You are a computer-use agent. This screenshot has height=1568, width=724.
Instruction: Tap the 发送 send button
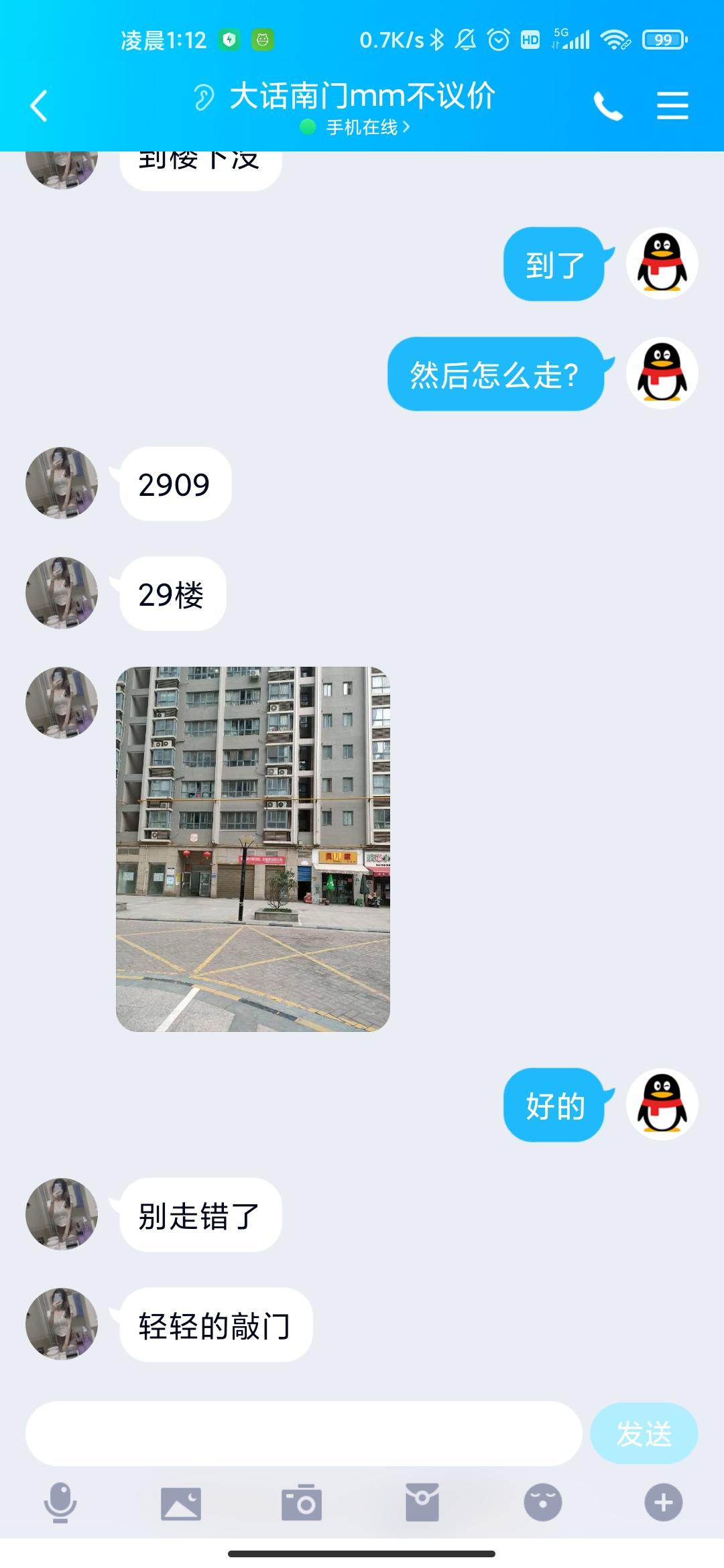(644, 1434)
